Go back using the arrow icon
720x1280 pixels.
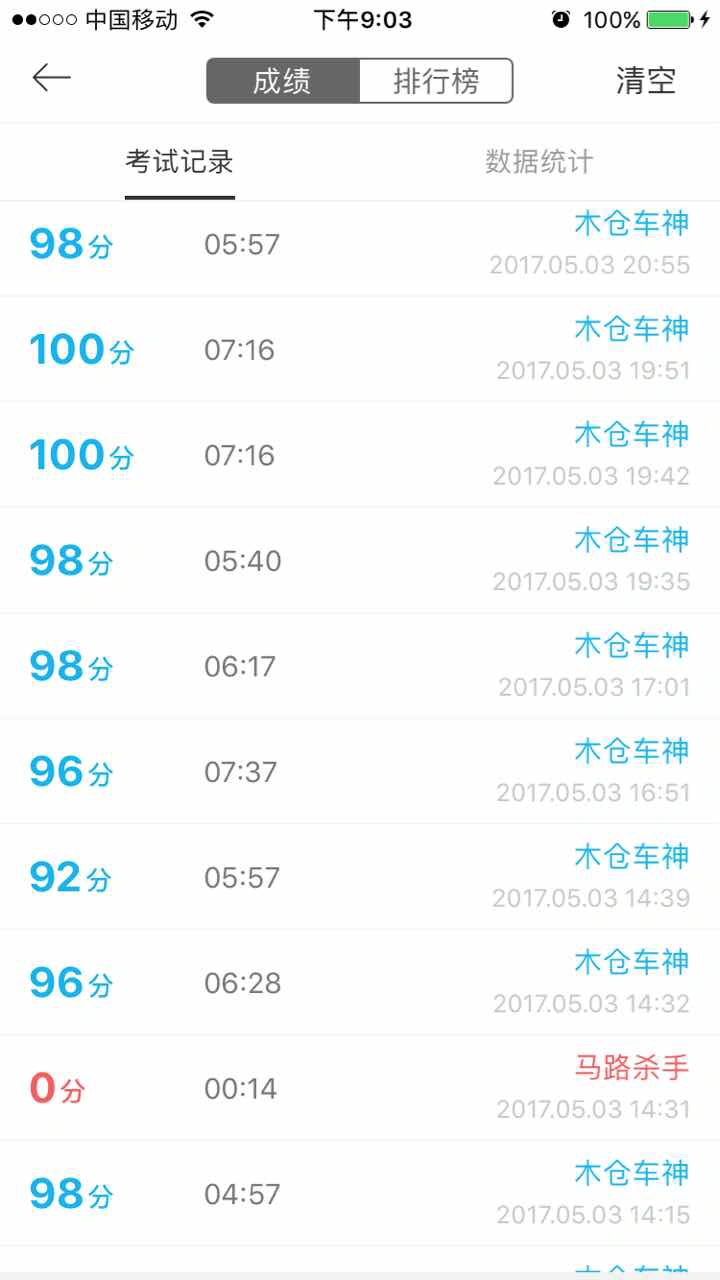51,78
